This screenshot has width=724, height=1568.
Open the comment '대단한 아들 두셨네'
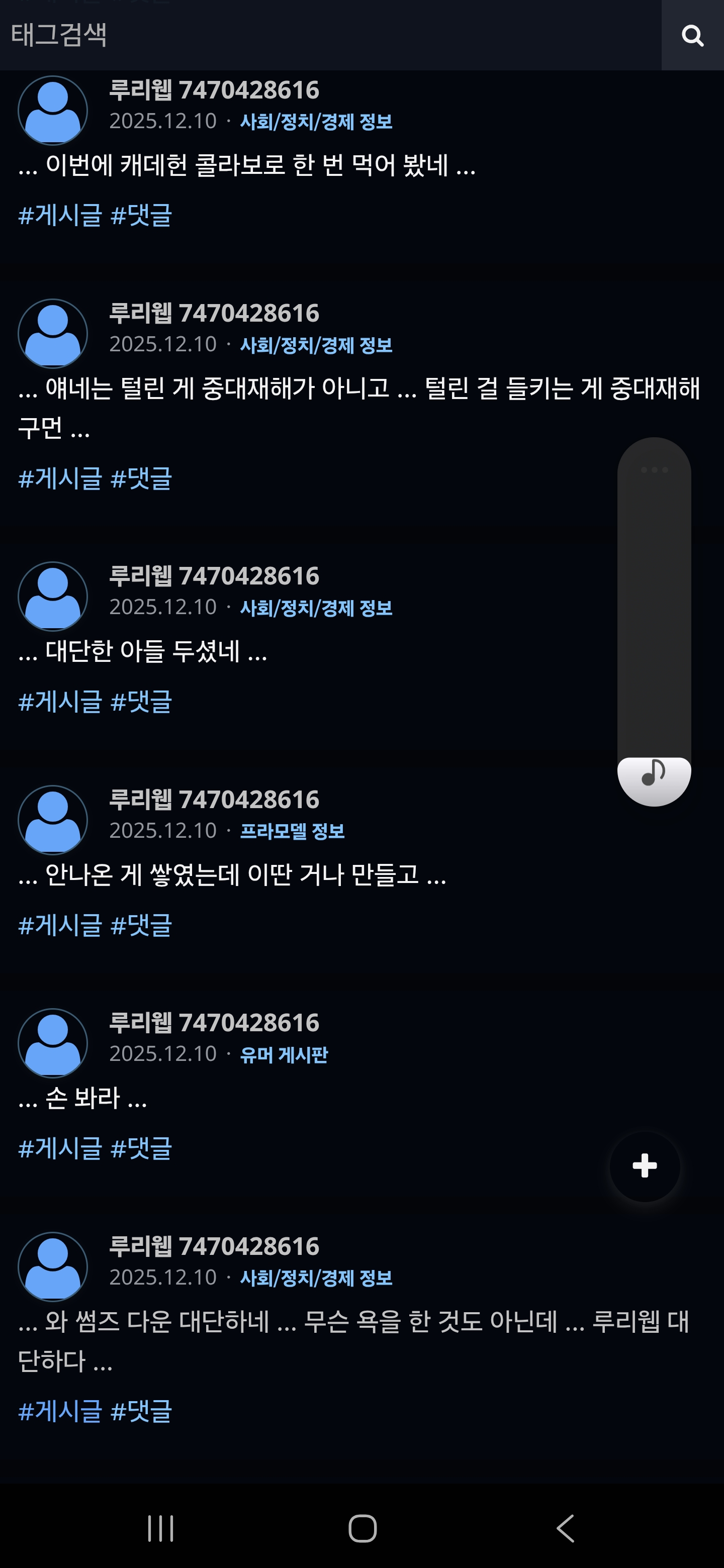click(143, 651)
